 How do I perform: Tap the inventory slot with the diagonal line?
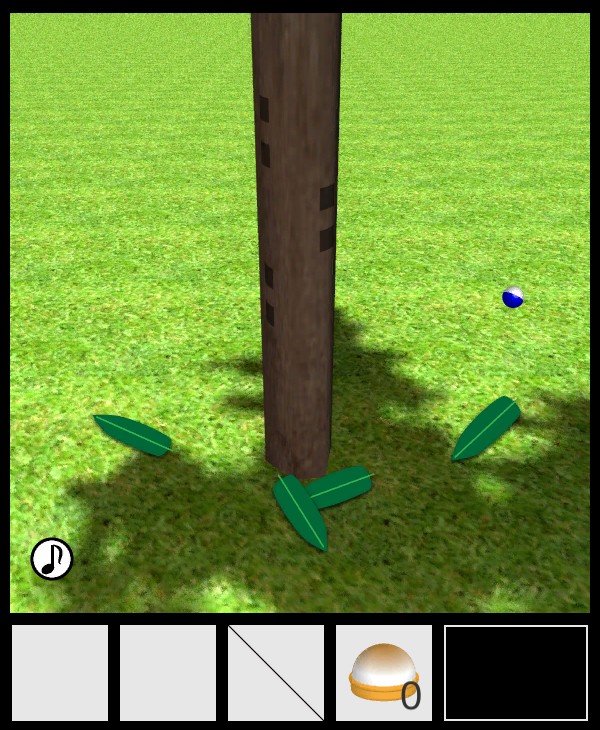coord(276,673)
